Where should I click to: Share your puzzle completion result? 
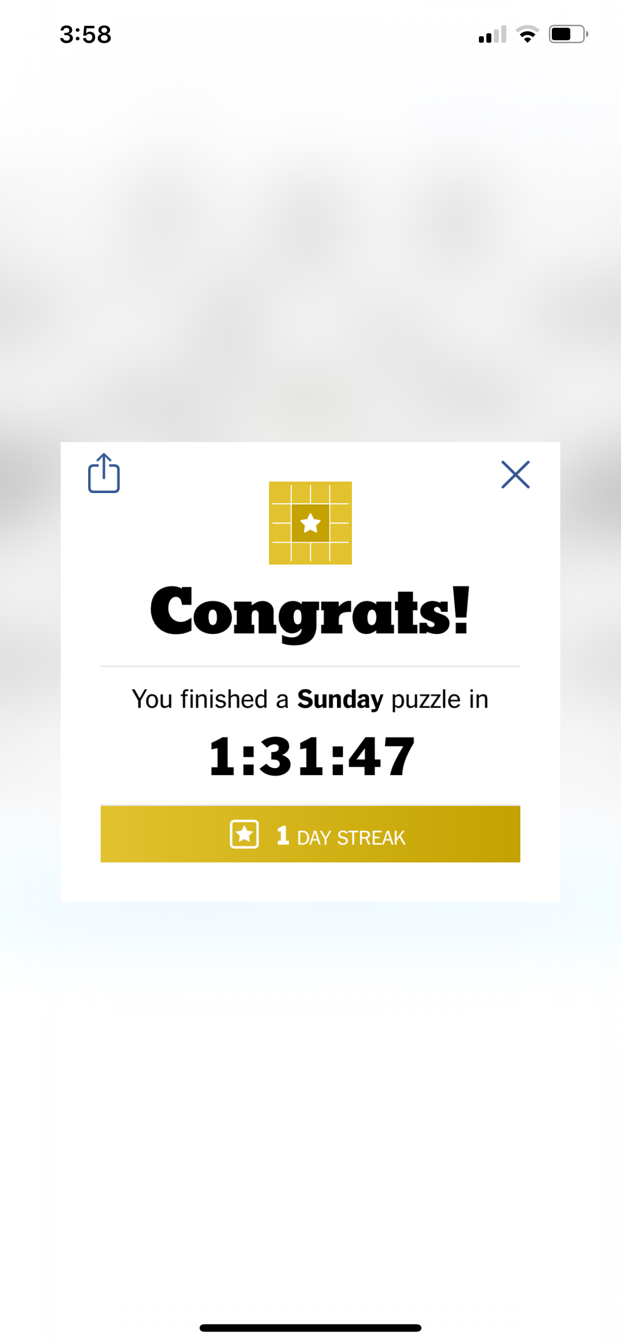(x=104, y=473)
